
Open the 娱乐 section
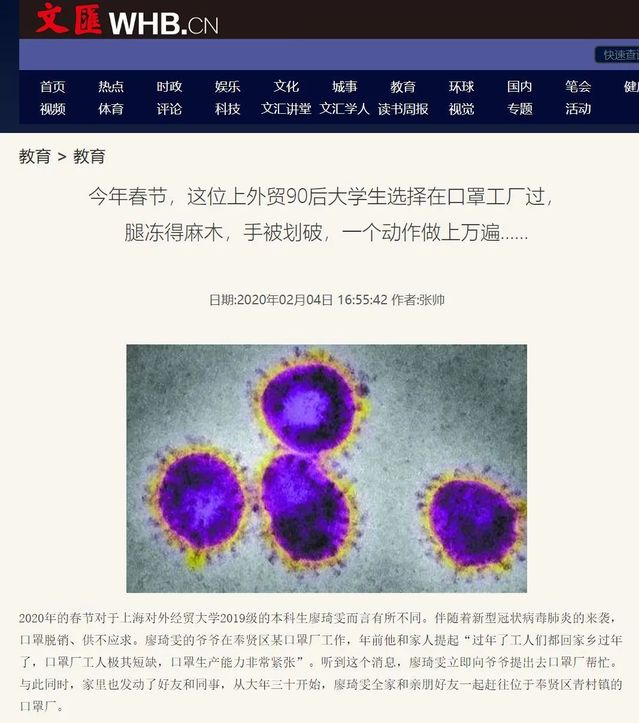coord(227,87)
